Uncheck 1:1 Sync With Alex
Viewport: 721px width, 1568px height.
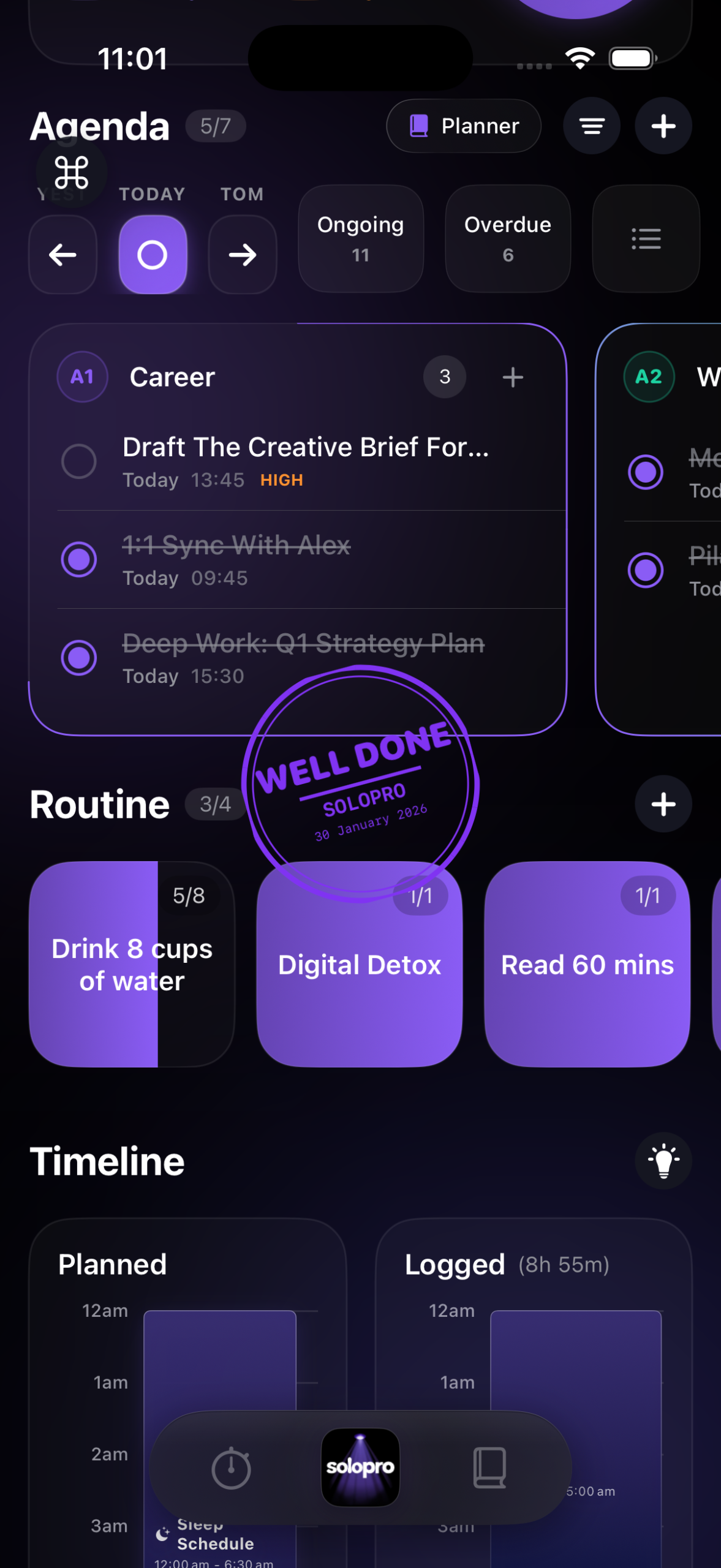click(x=79, y=559)
